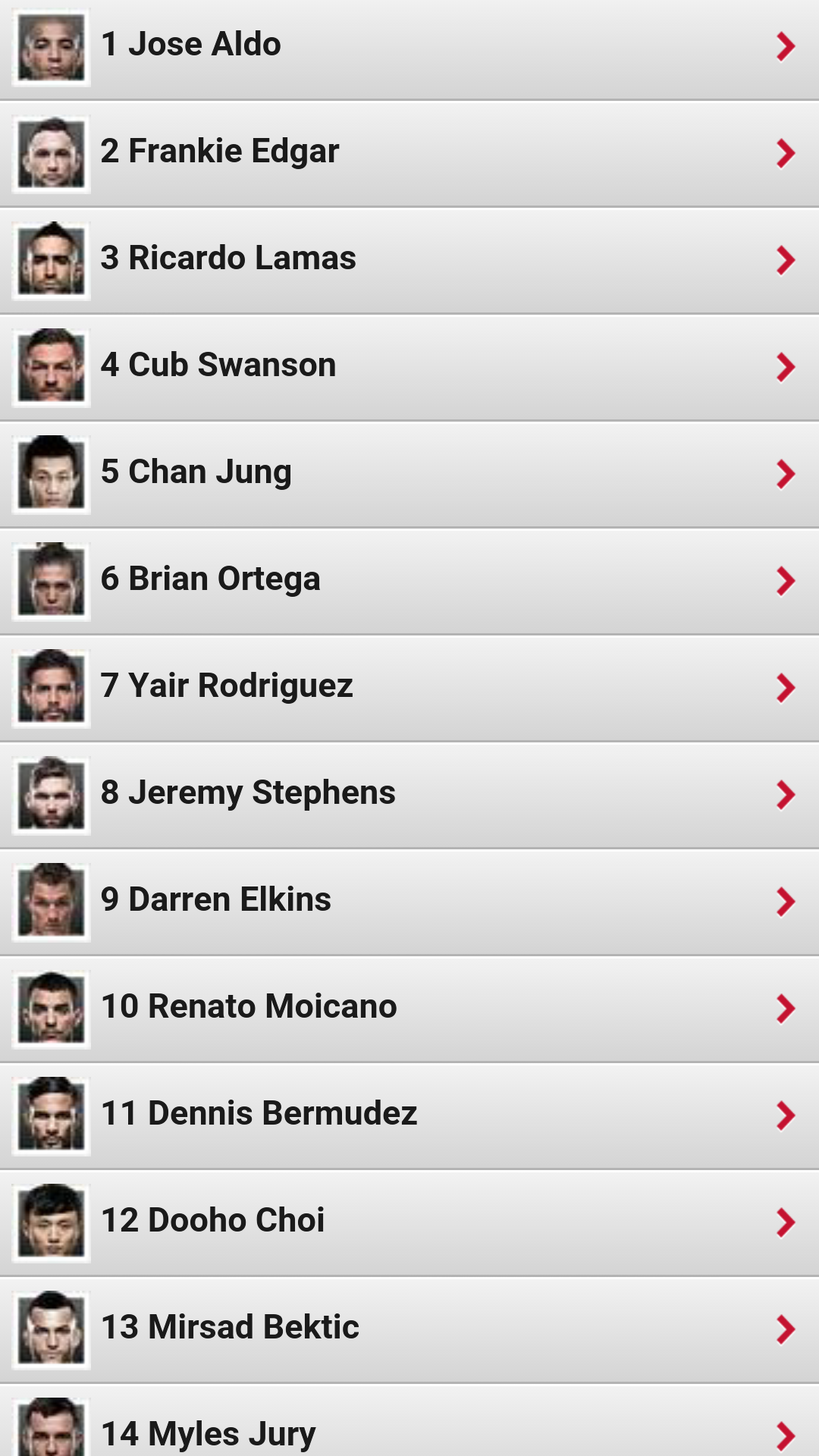
Task: Open the Darren Elkins entry
Action: (409, 901)
